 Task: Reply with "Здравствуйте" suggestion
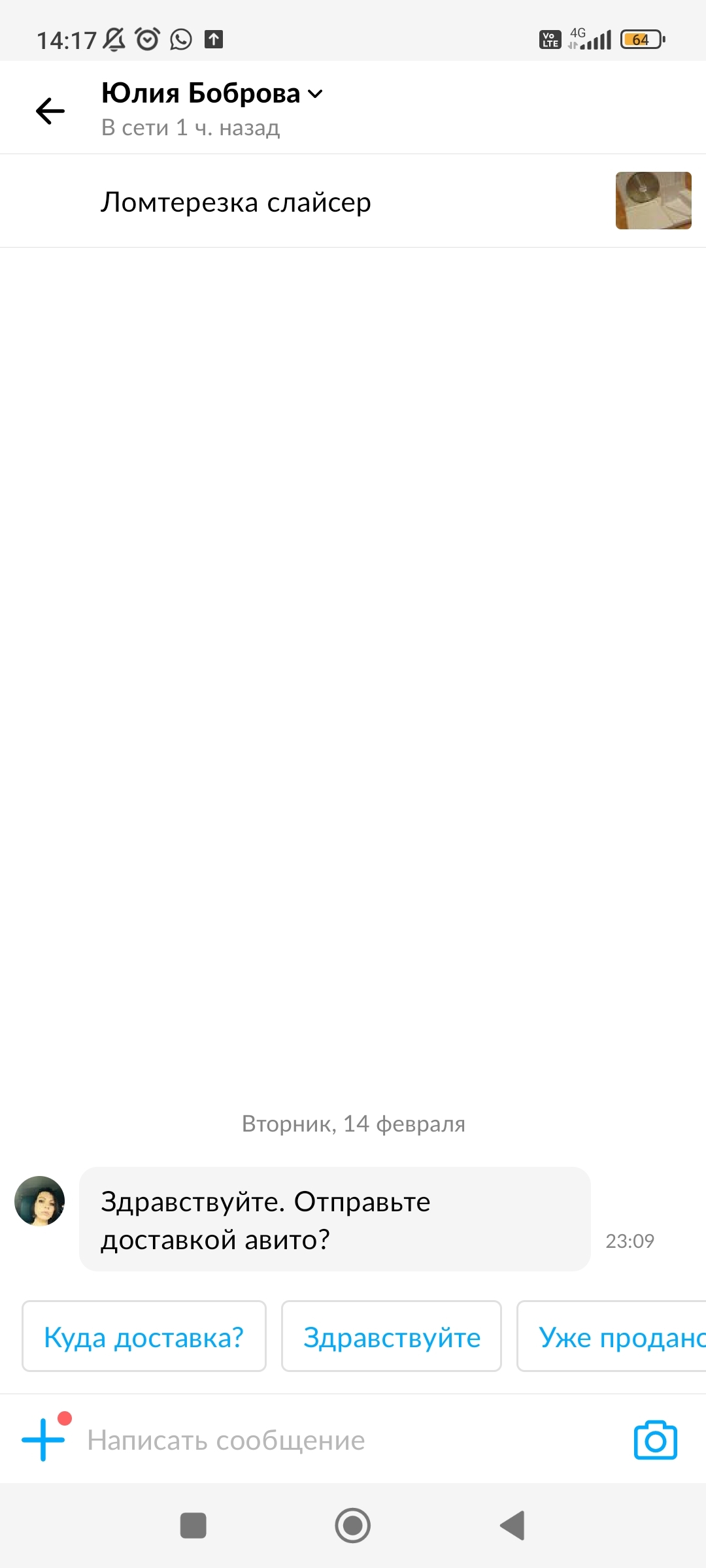click(392, 1337)
